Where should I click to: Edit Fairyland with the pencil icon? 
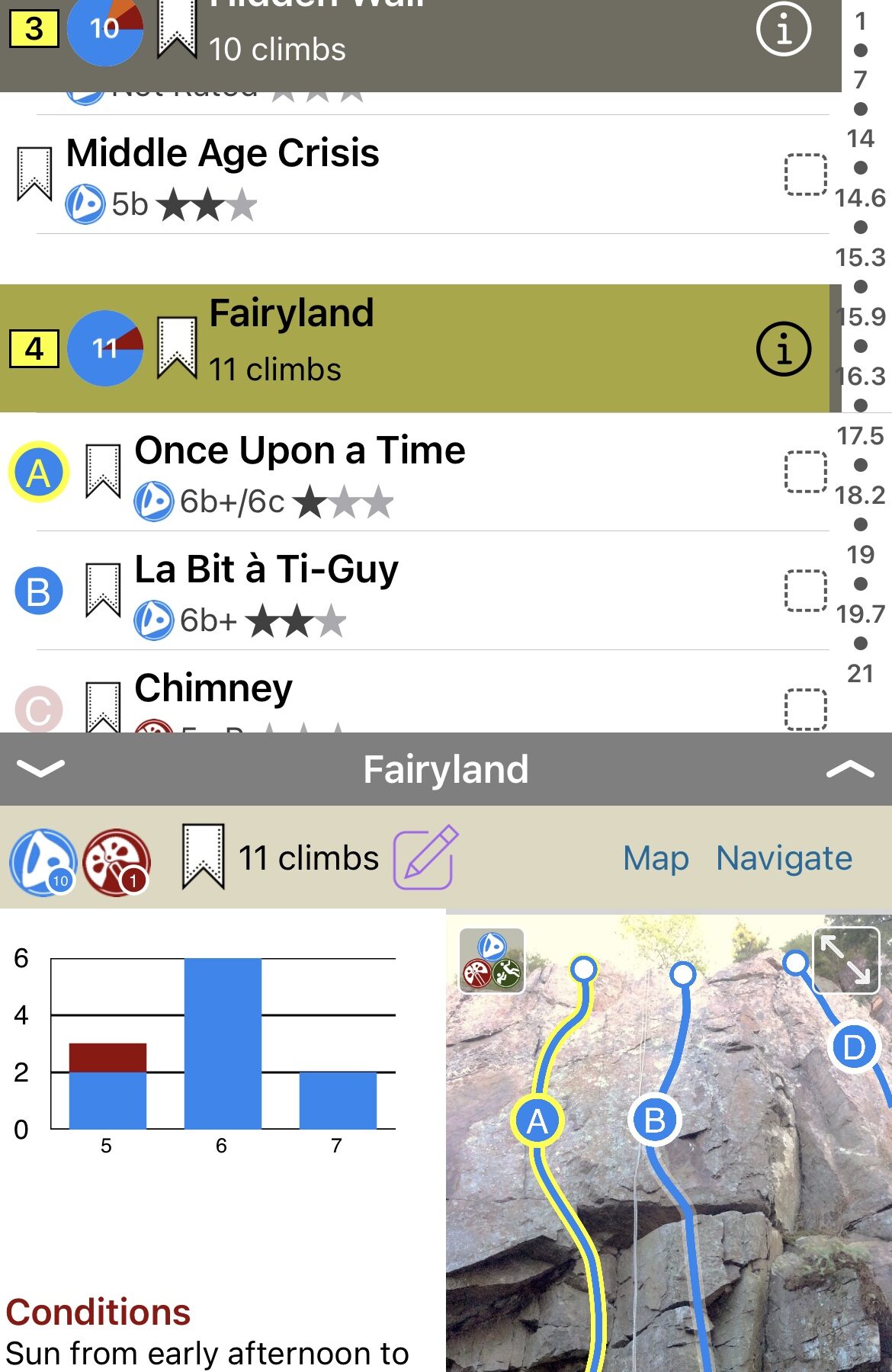425,857
